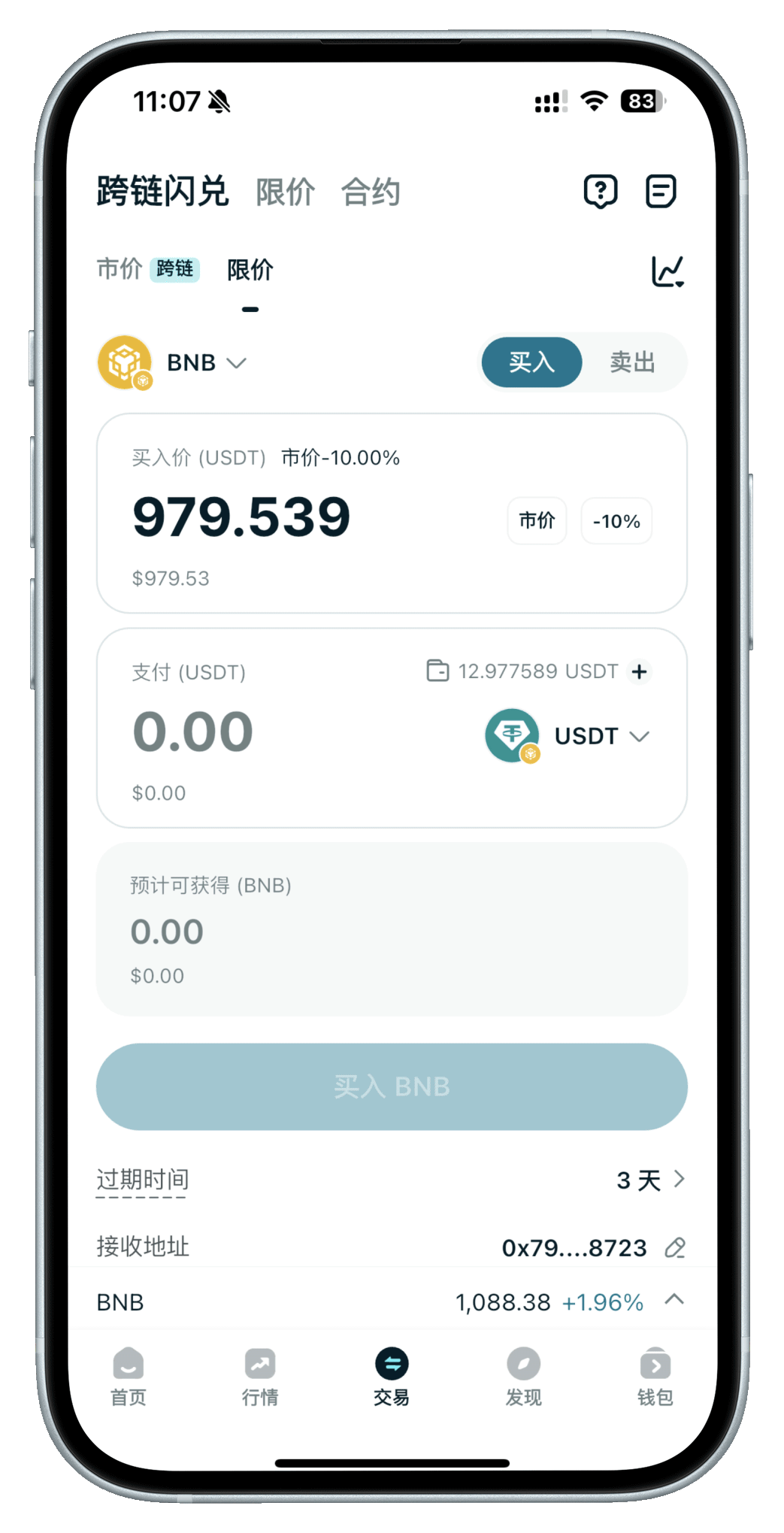Switch to the 限价 header tab
This screenshot has width=784, height=1533.
(285, 192)
